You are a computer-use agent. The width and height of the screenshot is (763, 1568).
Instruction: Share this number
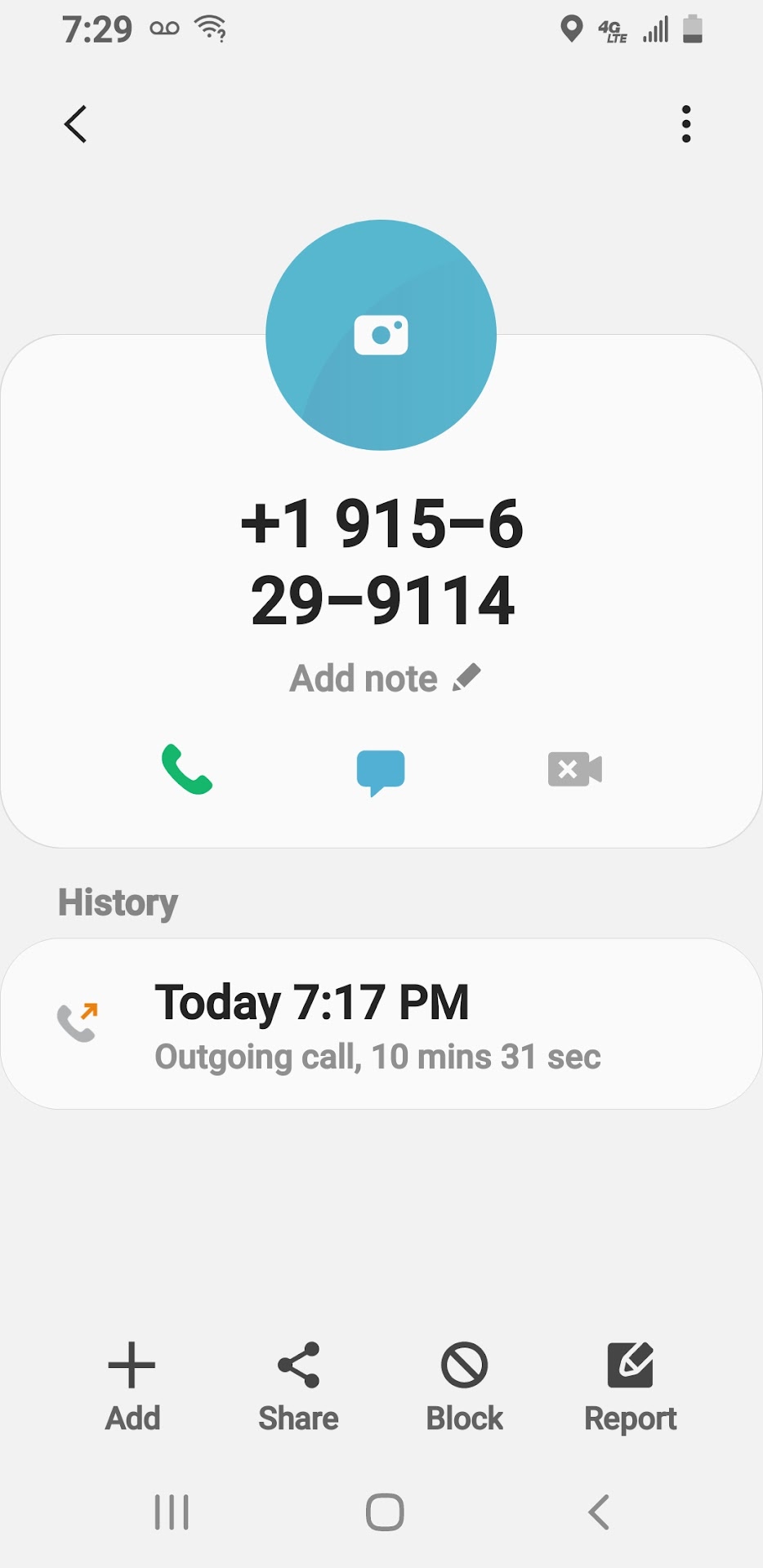(x=298, y=1387)
